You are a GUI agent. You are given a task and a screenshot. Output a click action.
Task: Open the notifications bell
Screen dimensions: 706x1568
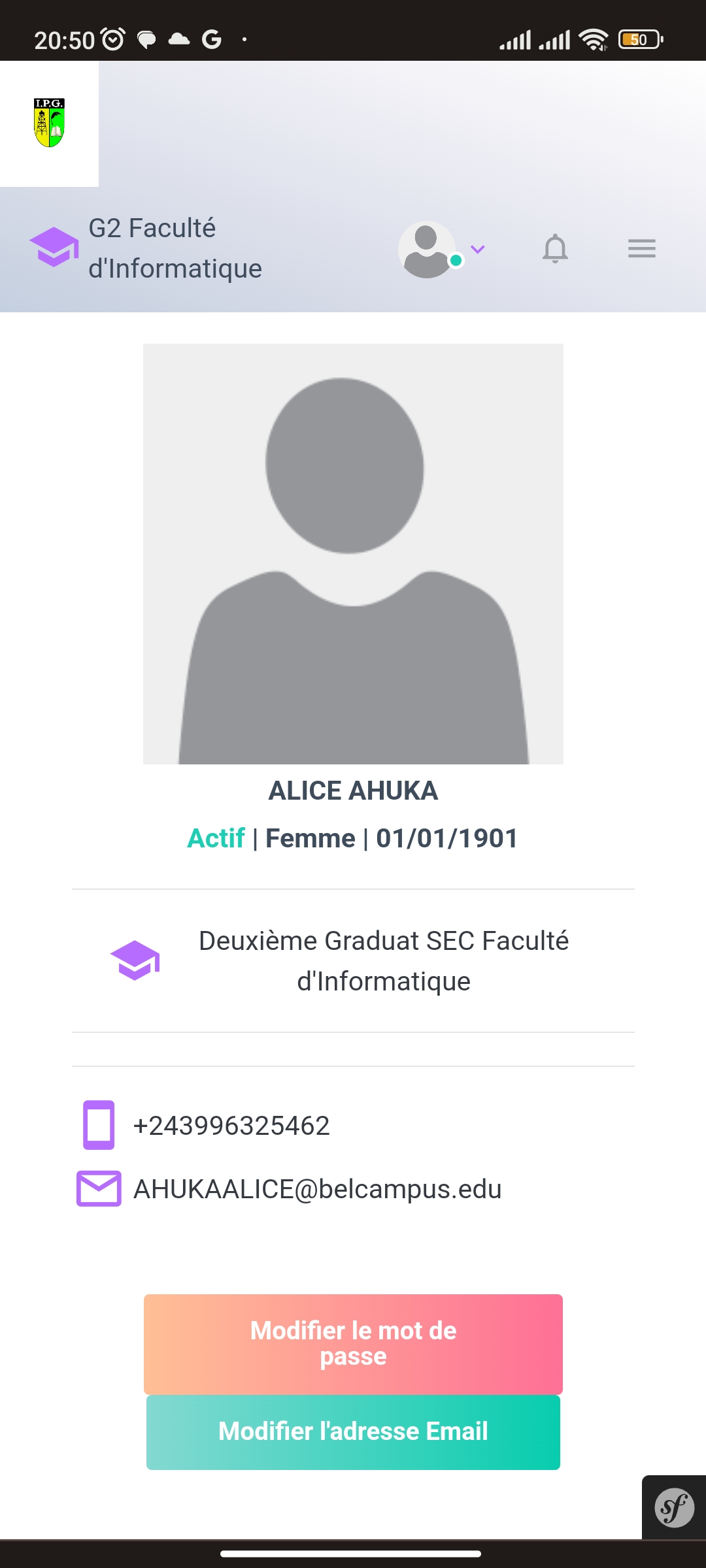556,248
